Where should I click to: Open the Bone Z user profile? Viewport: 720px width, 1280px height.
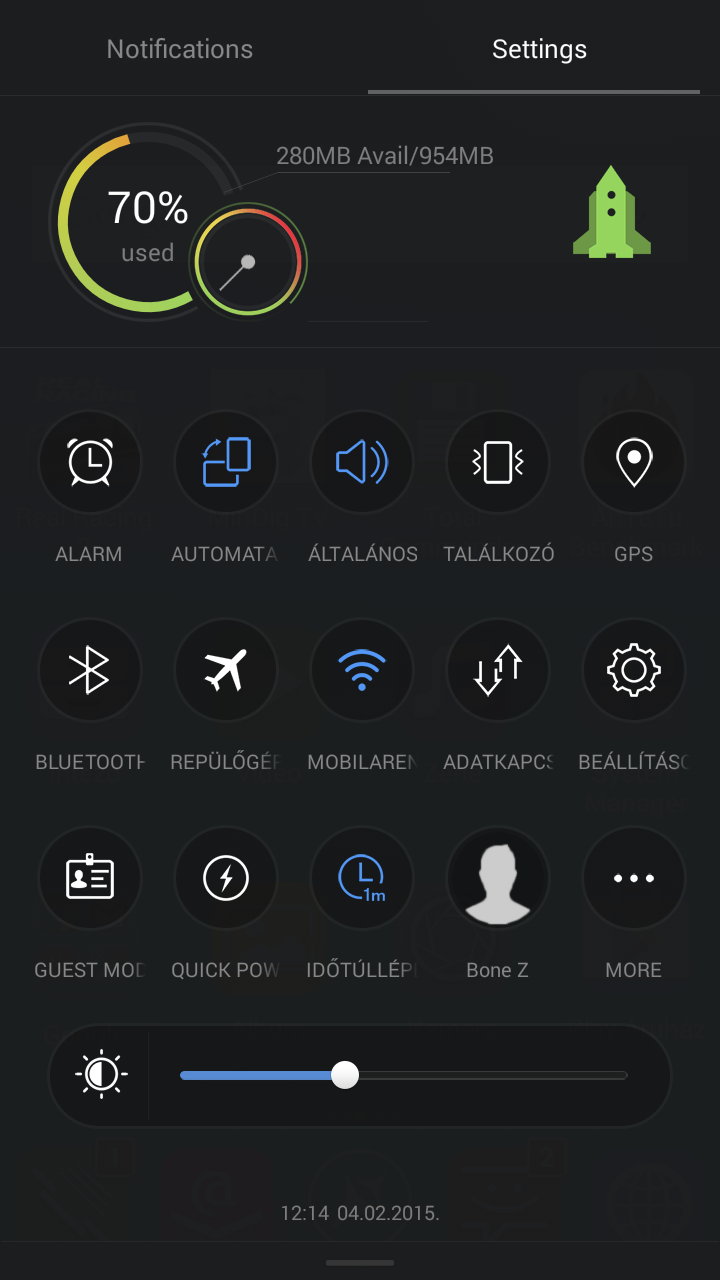498,878
